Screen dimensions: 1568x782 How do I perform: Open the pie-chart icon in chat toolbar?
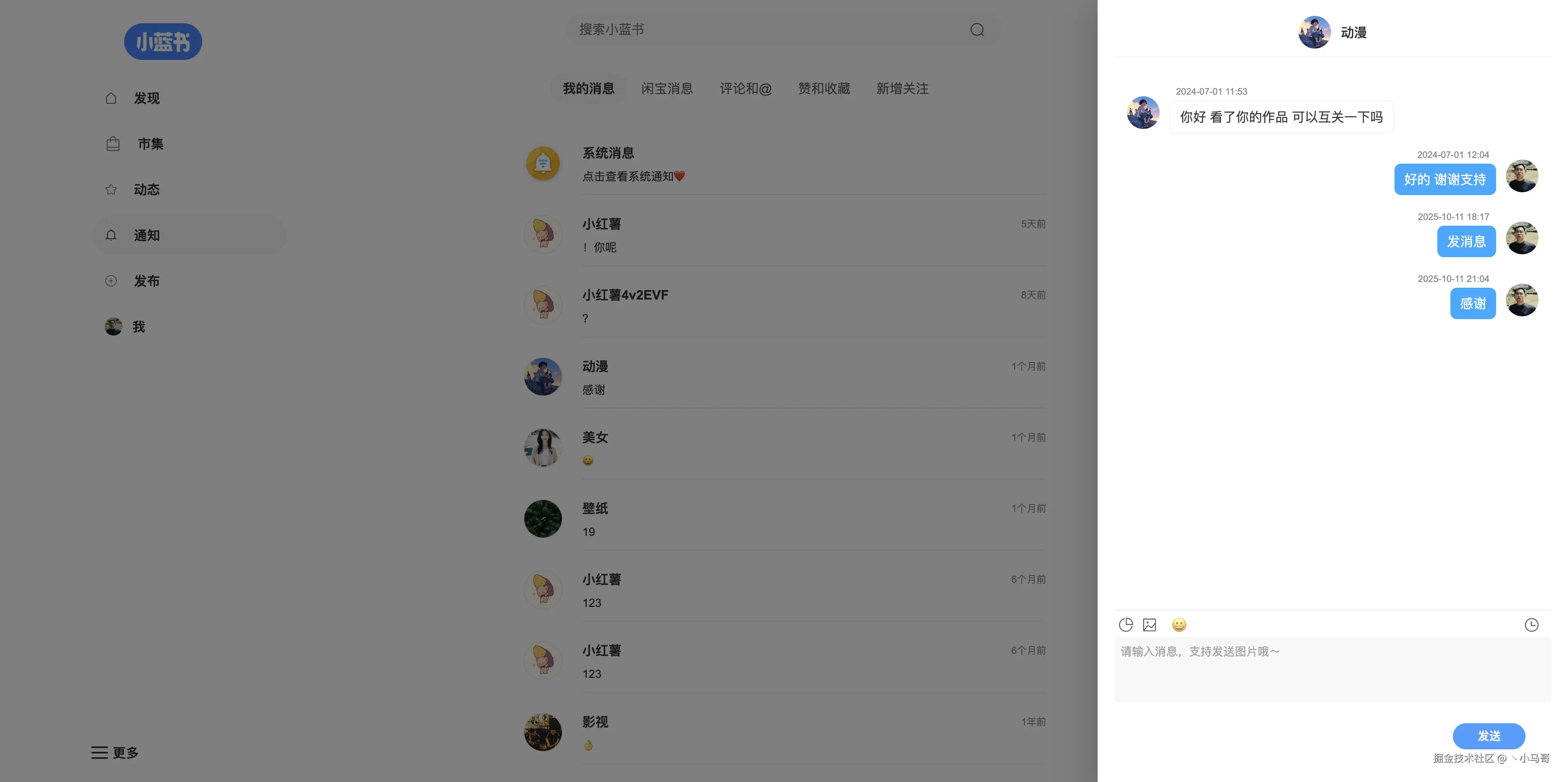pos(1125,625)
